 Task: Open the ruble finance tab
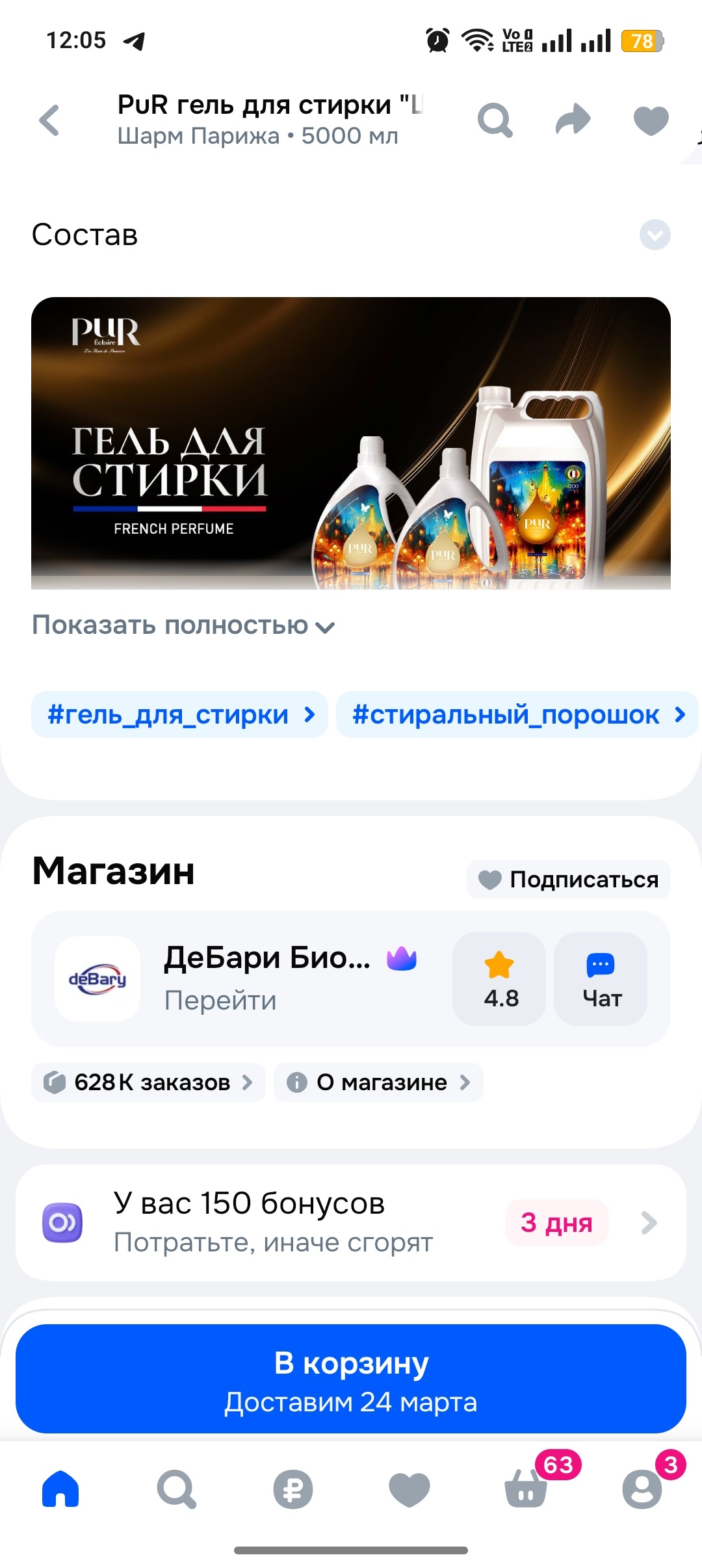tap(292, 1489)
